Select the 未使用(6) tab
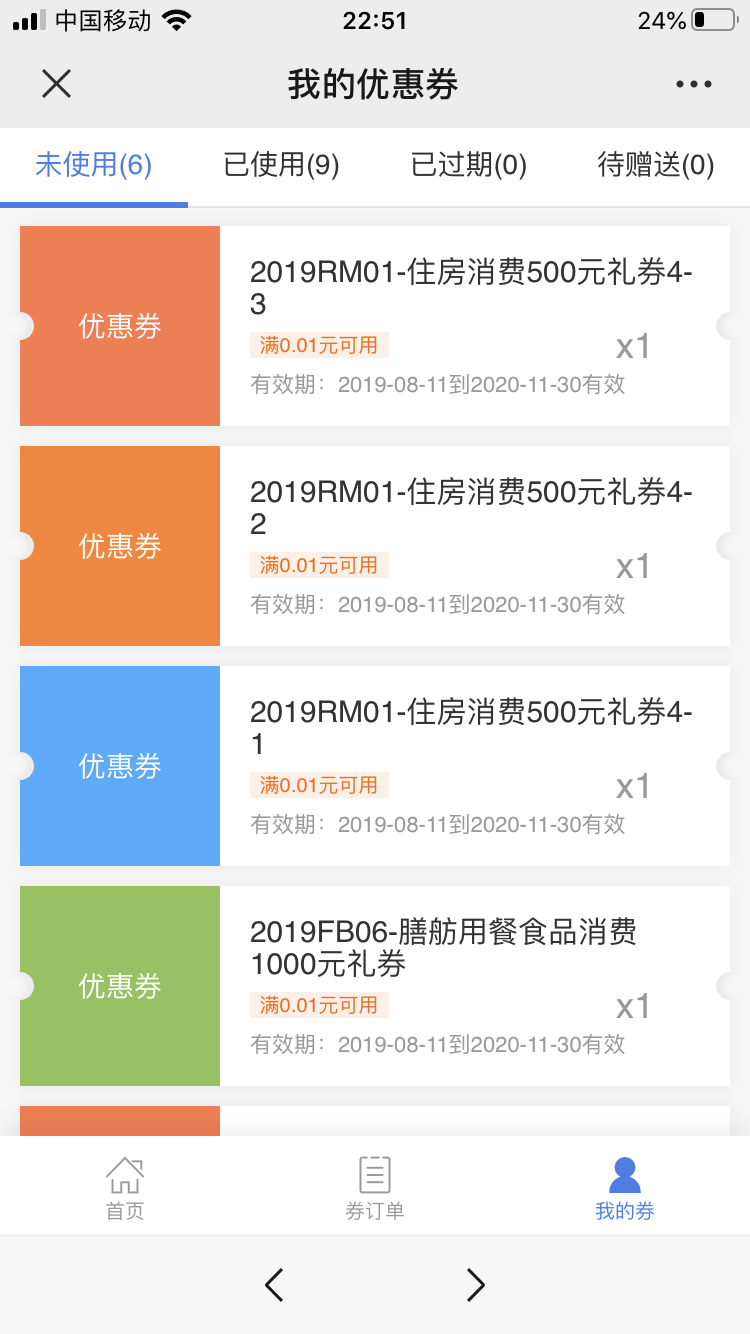This screenshot has height=1334, width=750. (x=94, y=165)
